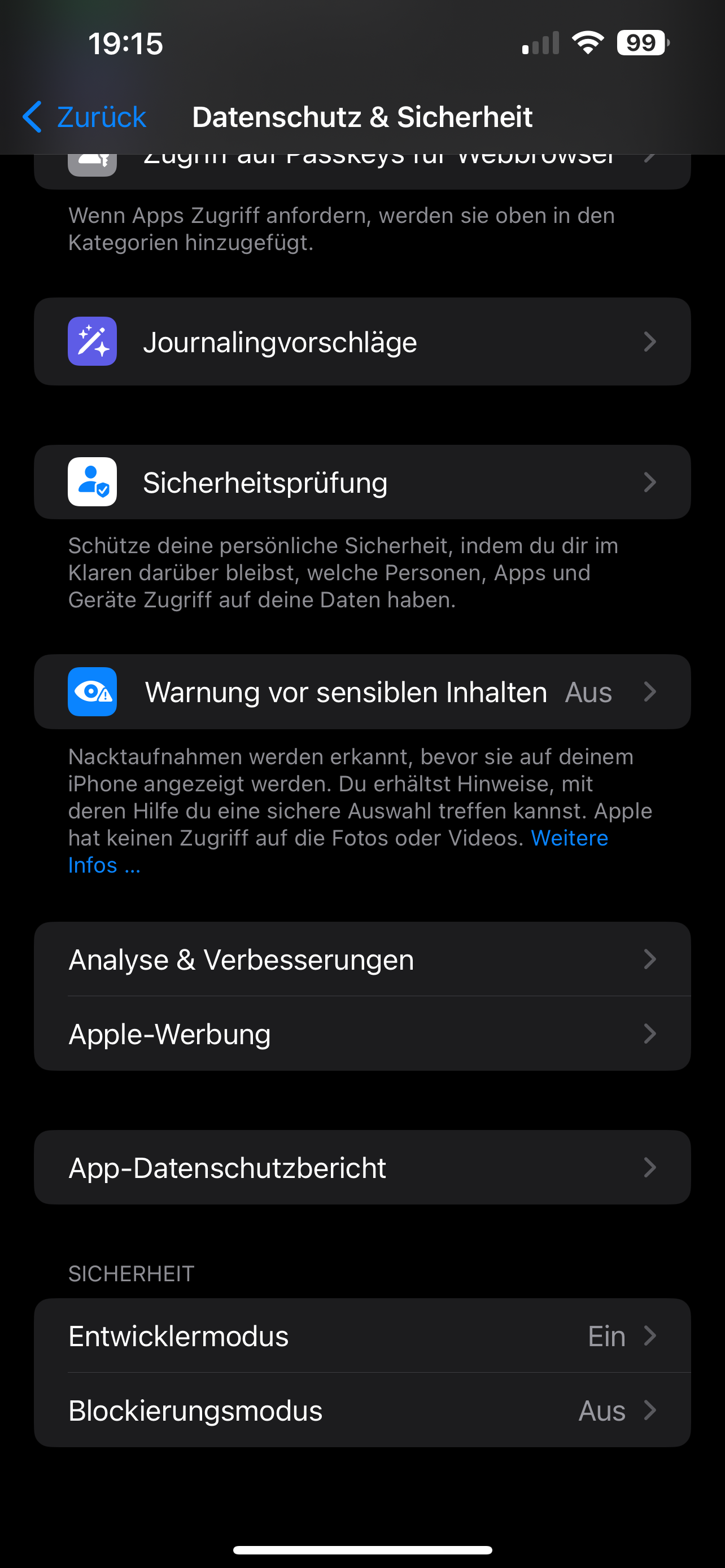
Task: Open Entwicklermodus setting
Action: click(362, 1336)
